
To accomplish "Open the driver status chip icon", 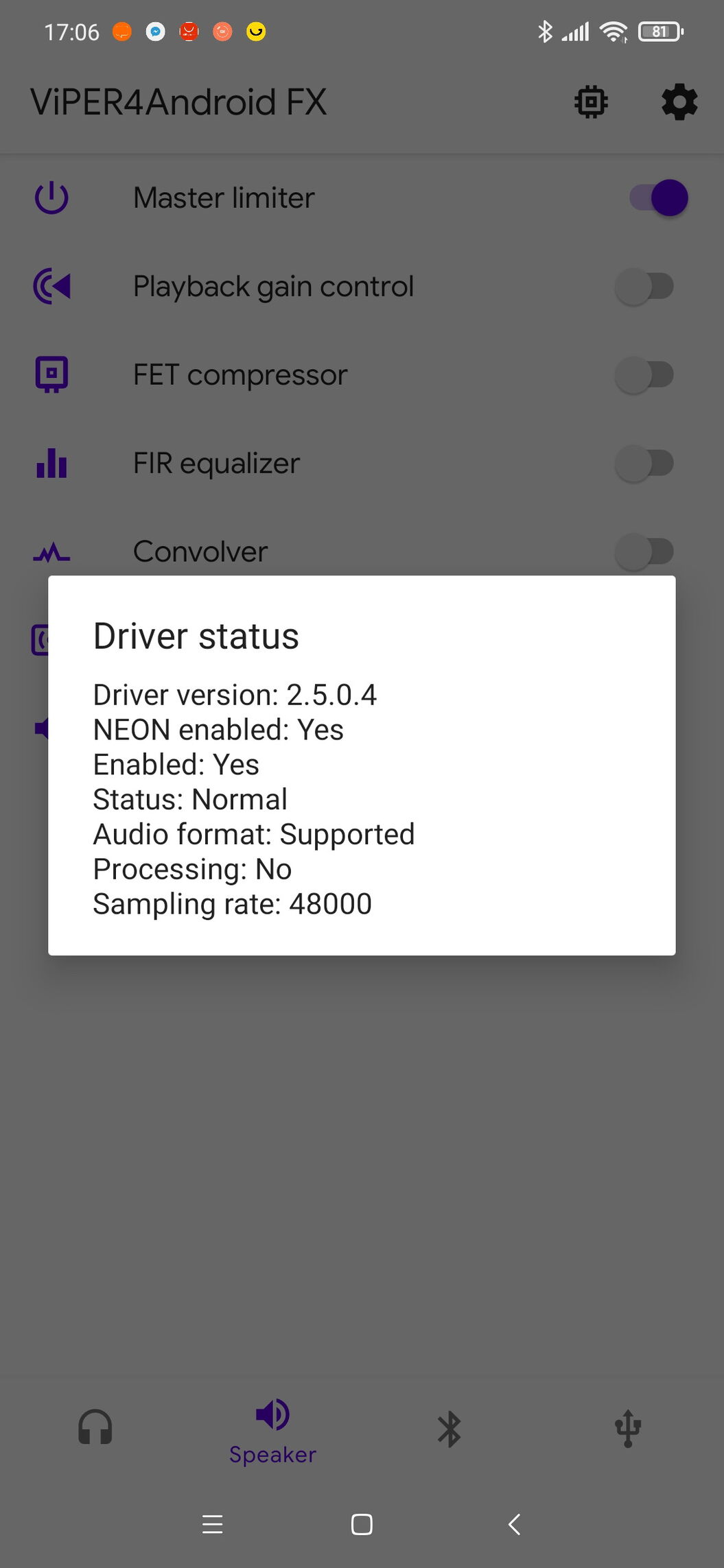I will point(591,102).
